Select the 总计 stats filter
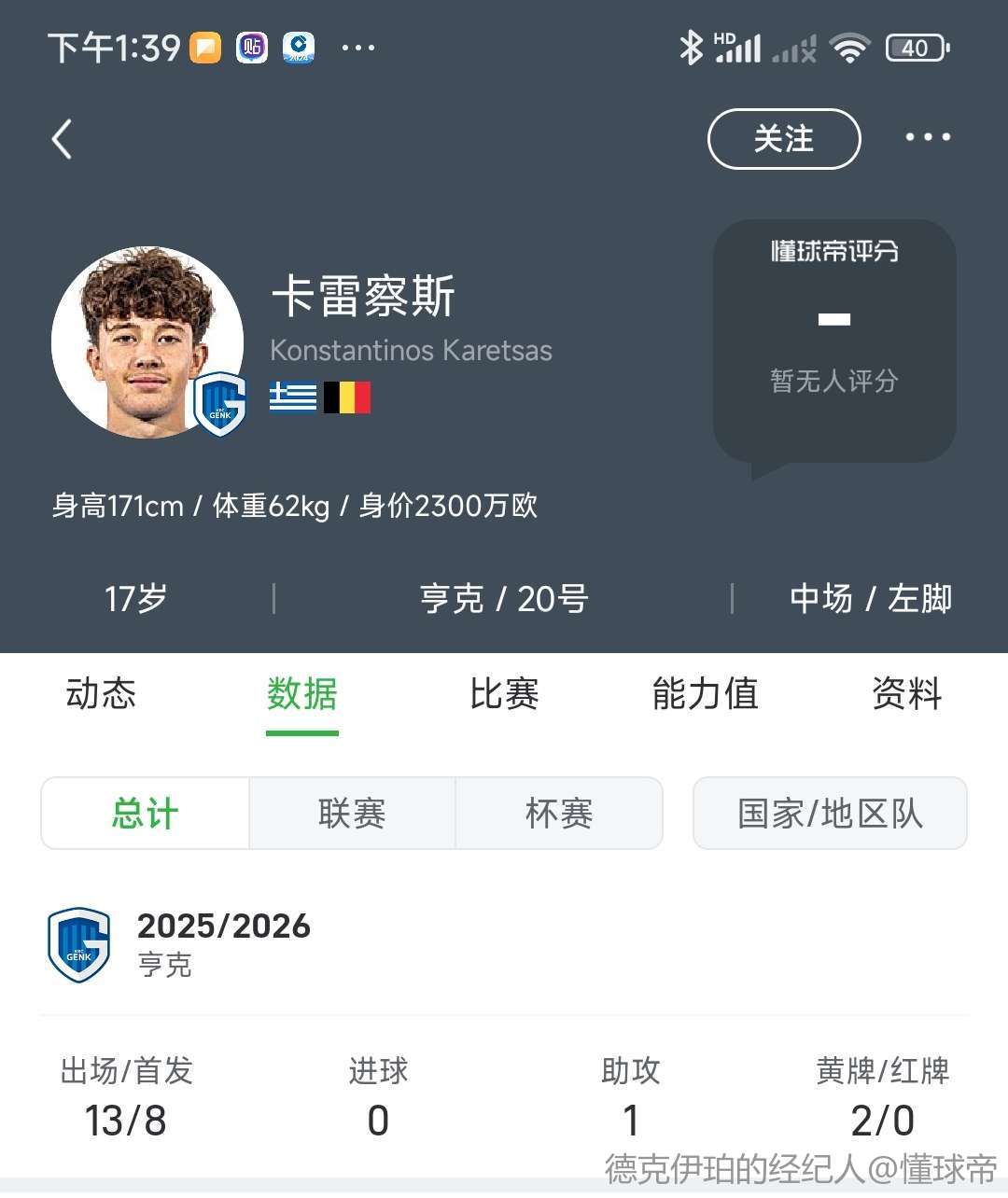The image size is (1008, 1198). pyautogui.click(x=145, y=814)
